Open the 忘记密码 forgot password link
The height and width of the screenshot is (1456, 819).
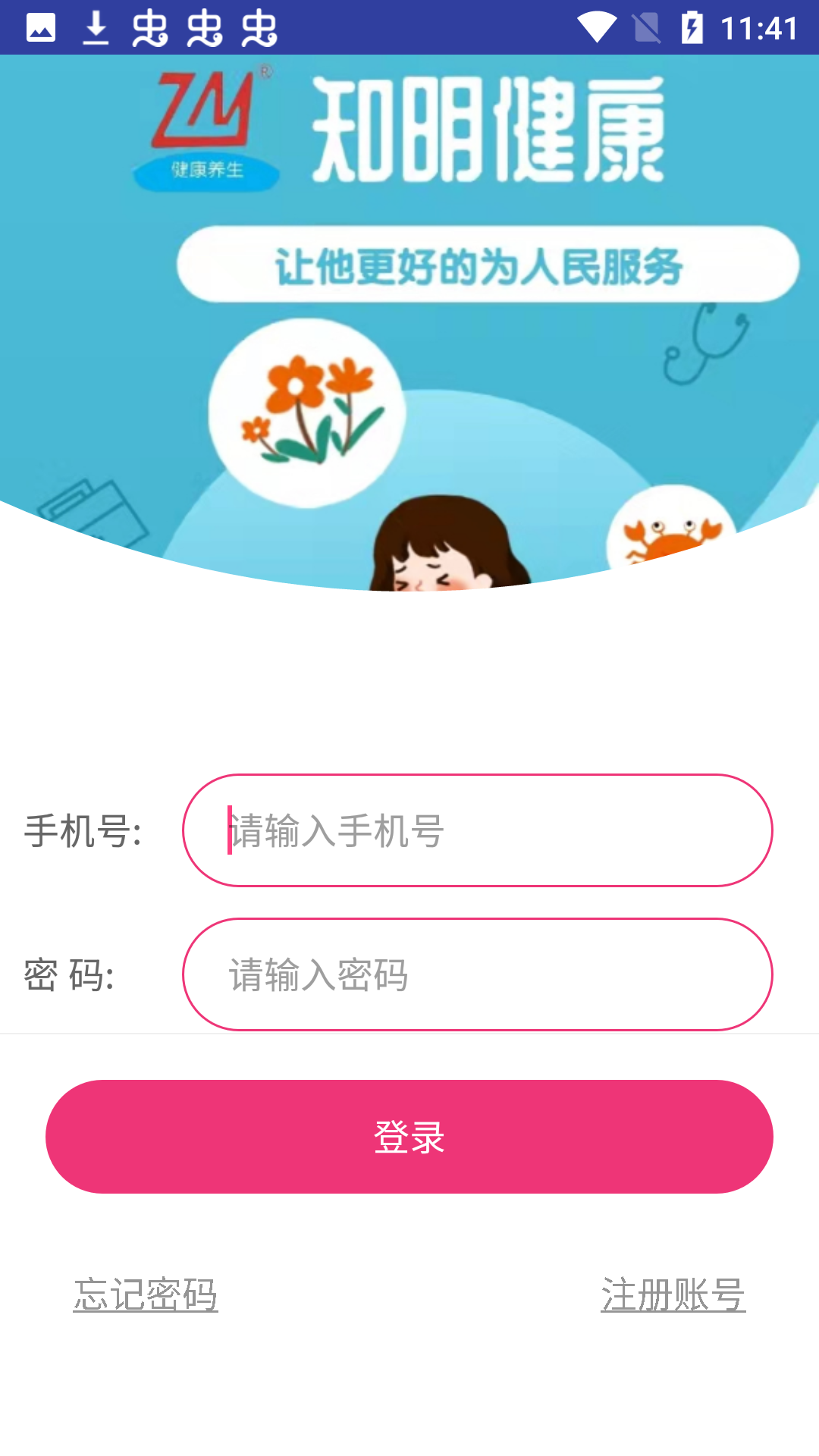pos(146,1294)
